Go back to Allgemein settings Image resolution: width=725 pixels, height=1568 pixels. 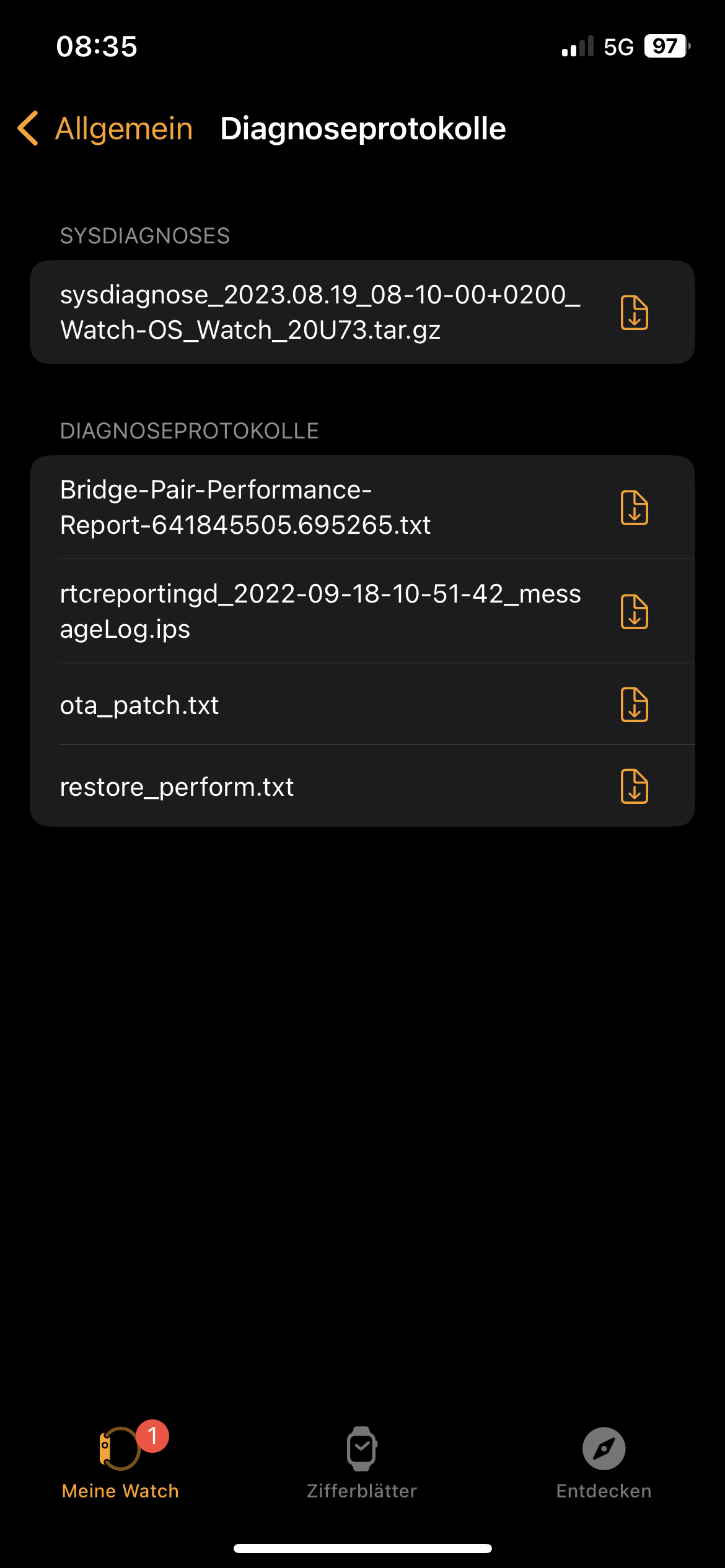(105, 129)
